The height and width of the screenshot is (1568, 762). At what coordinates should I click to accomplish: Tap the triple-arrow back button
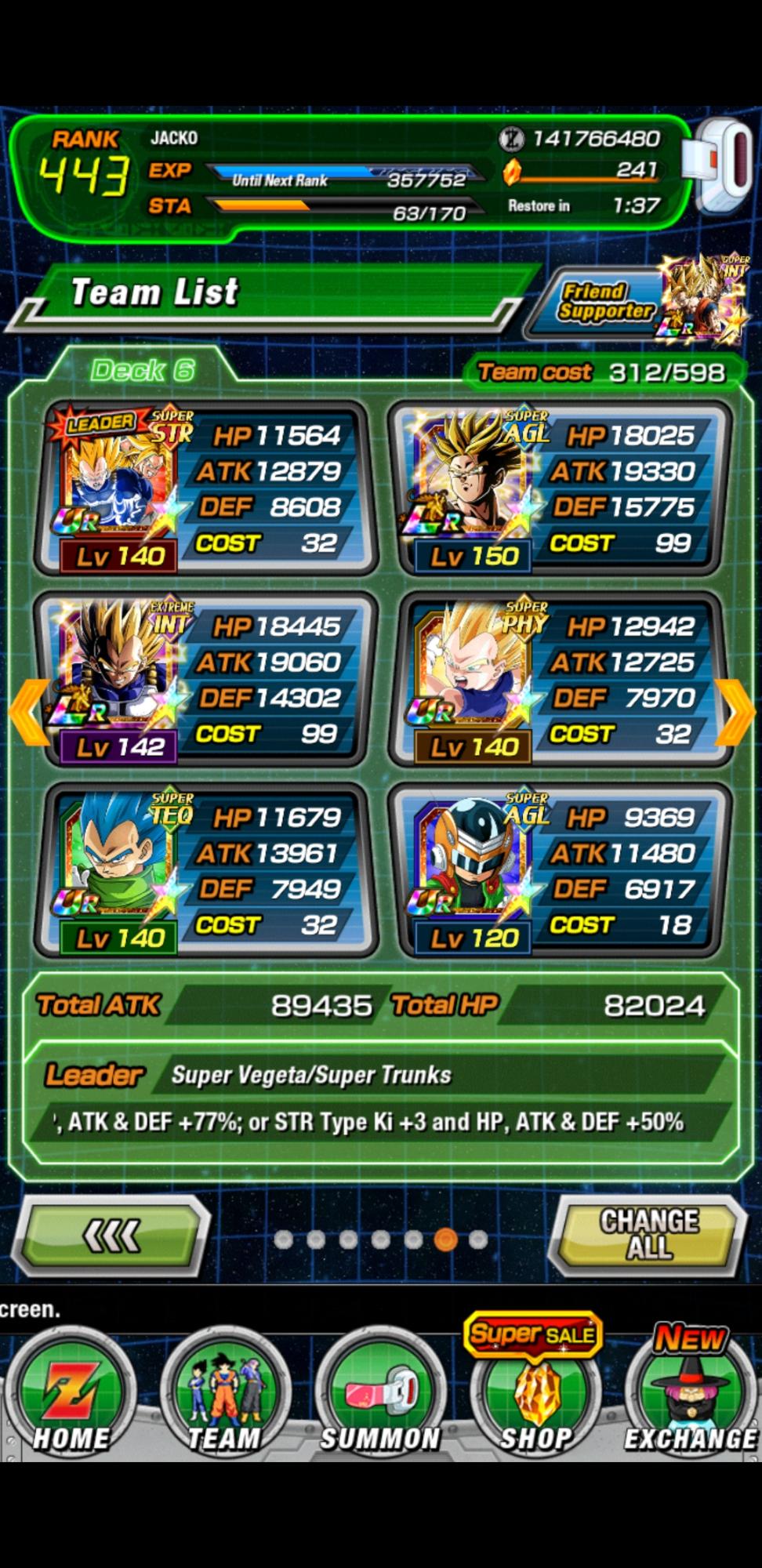pos(112,1236)
